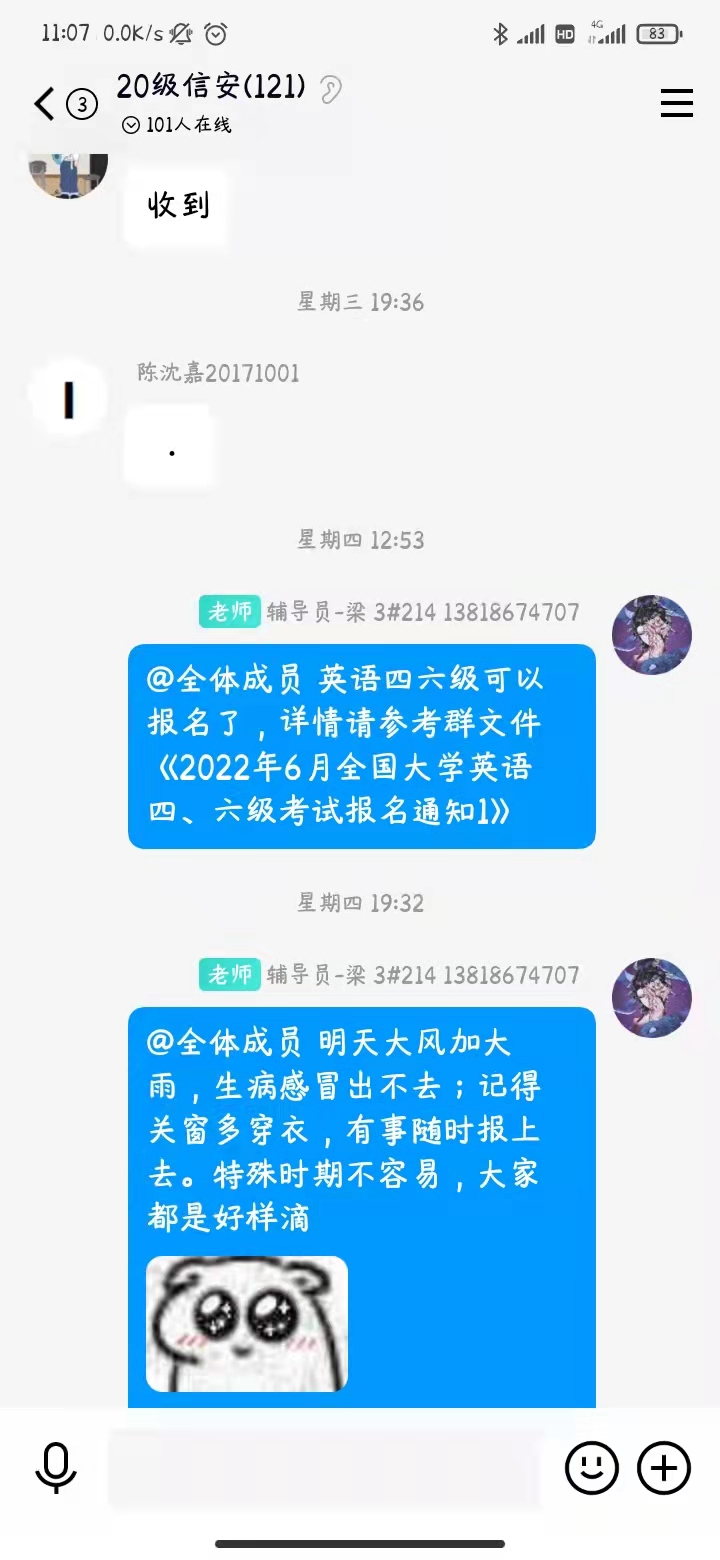Open the 20级信安(121) group title
This screenshot has height=1560, width=720.
click(211, 88)
